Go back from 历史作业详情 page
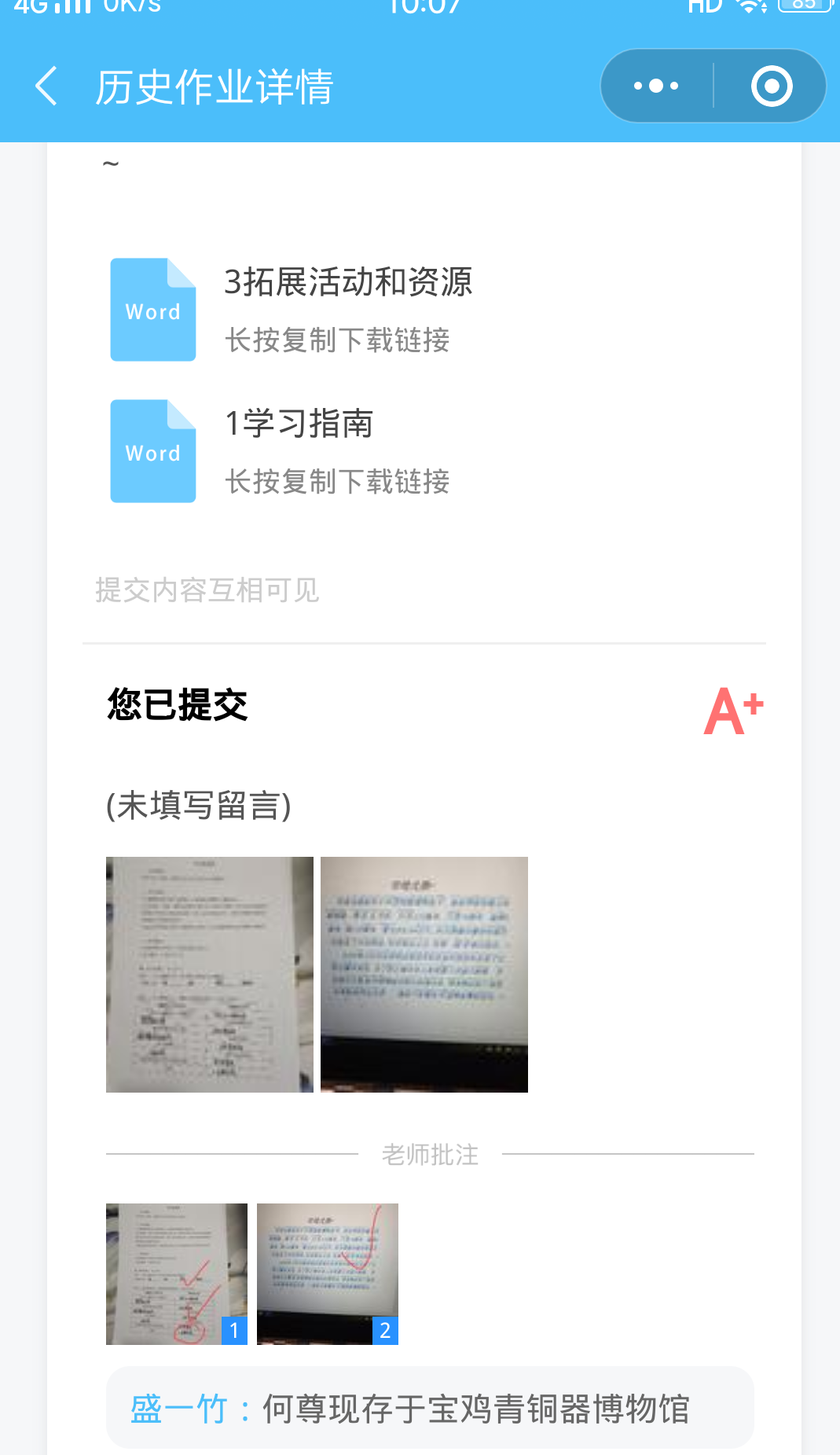Image resolution: width=840 pixels, height=1455 pixels. [46, 86]
